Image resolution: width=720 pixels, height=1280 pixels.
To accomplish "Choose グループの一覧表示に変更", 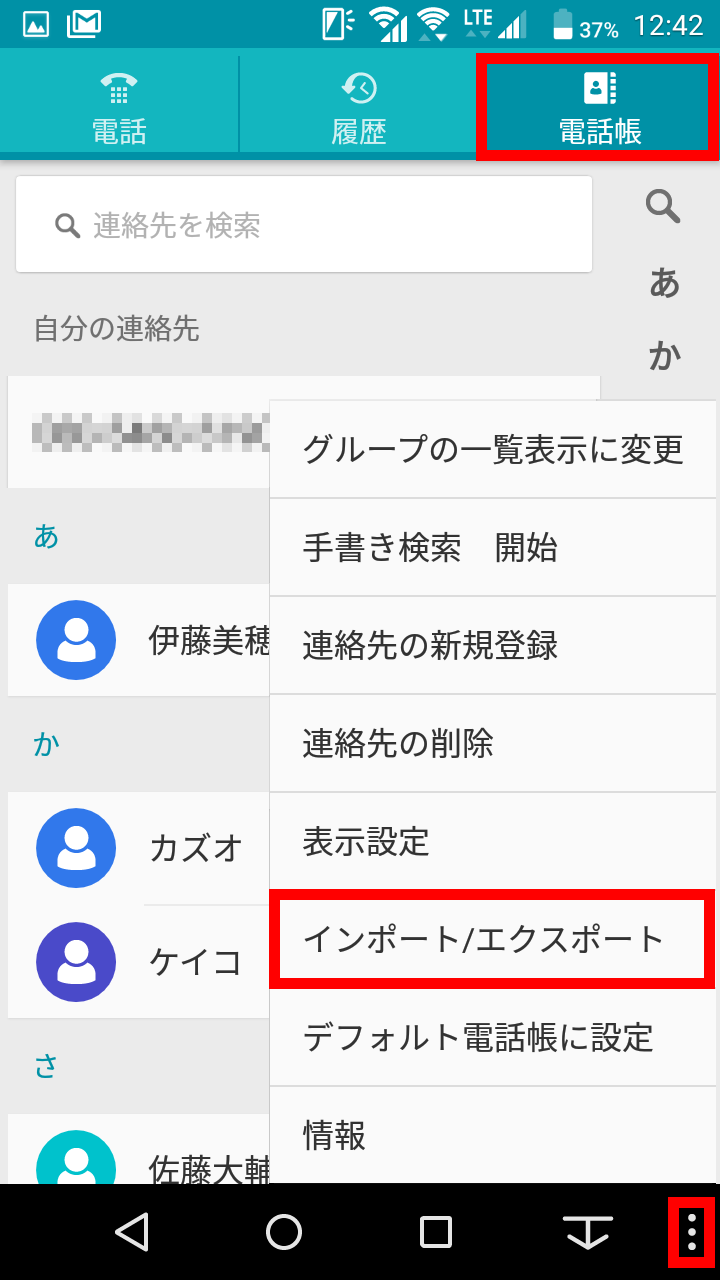I will tap(494, 449).
